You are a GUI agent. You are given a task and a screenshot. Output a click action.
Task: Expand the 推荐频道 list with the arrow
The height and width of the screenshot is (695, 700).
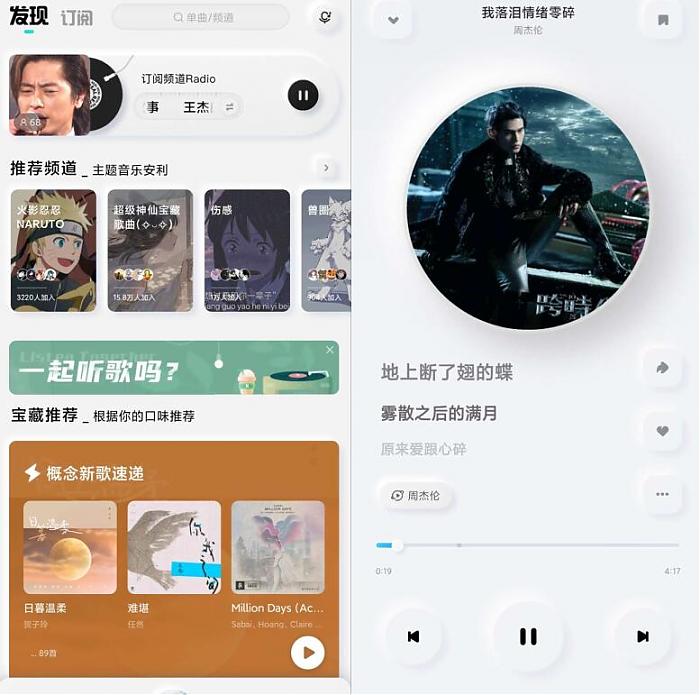tap(325, 167)
